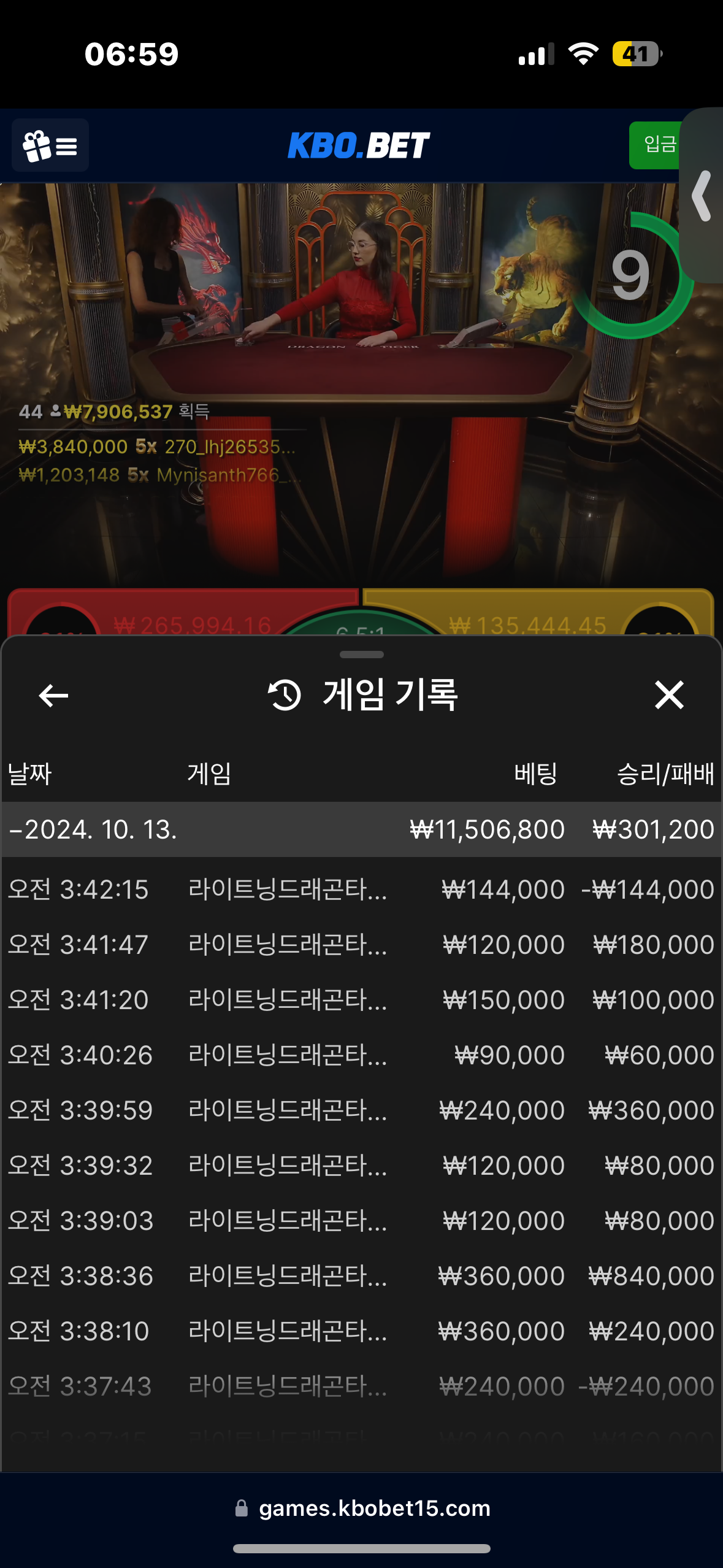Collapse the 2024. 10. 13. date group

coord(92,829)
